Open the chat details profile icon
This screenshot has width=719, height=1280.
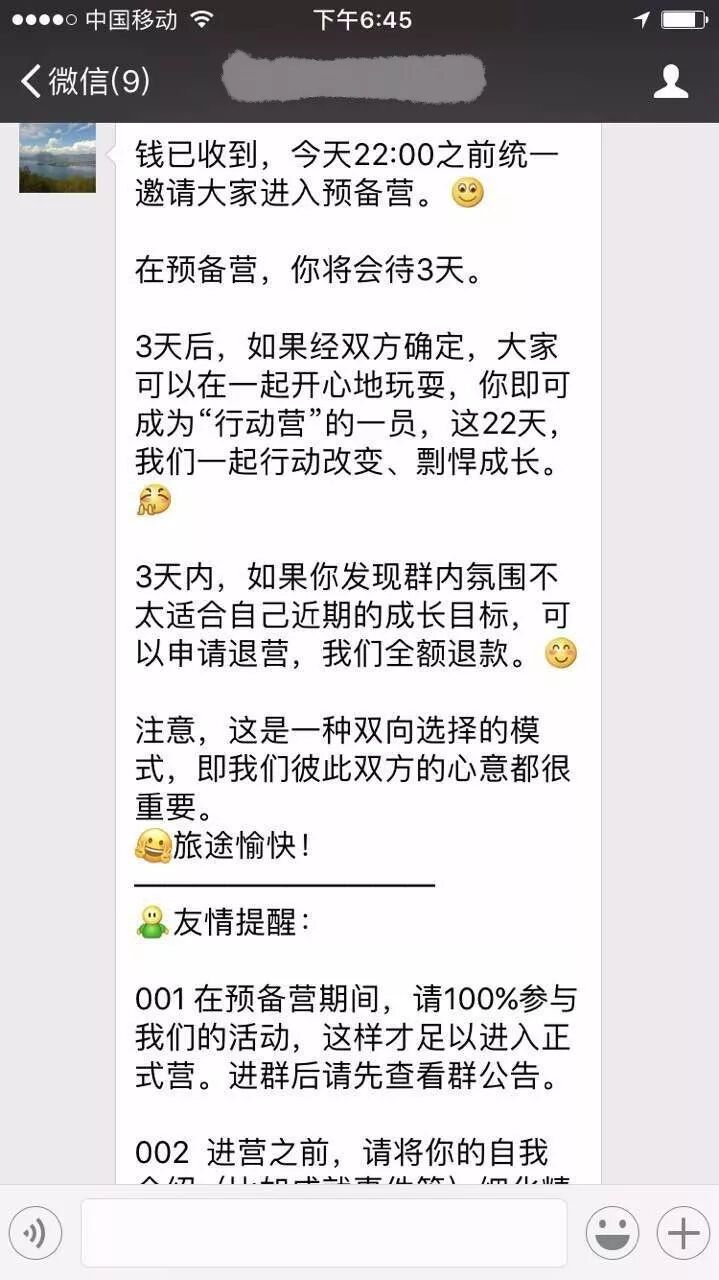[670, 81]
